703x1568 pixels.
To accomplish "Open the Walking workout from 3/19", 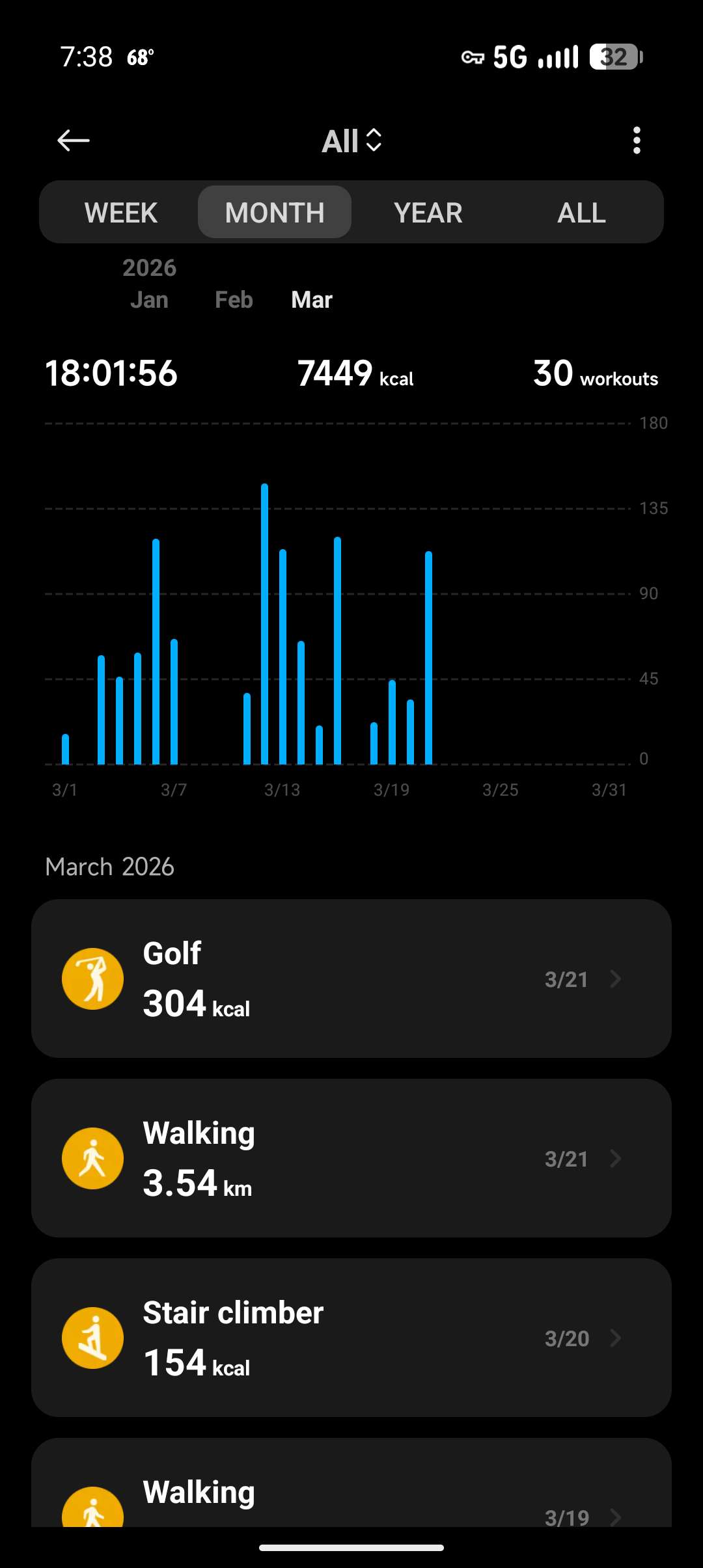I will [351, 1496].
